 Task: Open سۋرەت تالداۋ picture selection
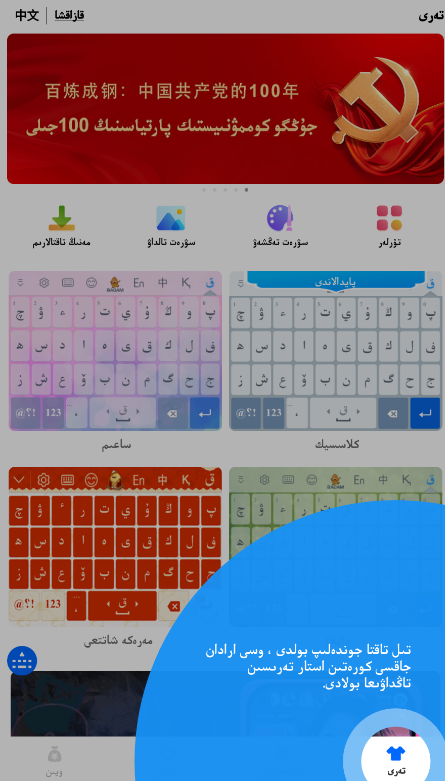[171, 227]
